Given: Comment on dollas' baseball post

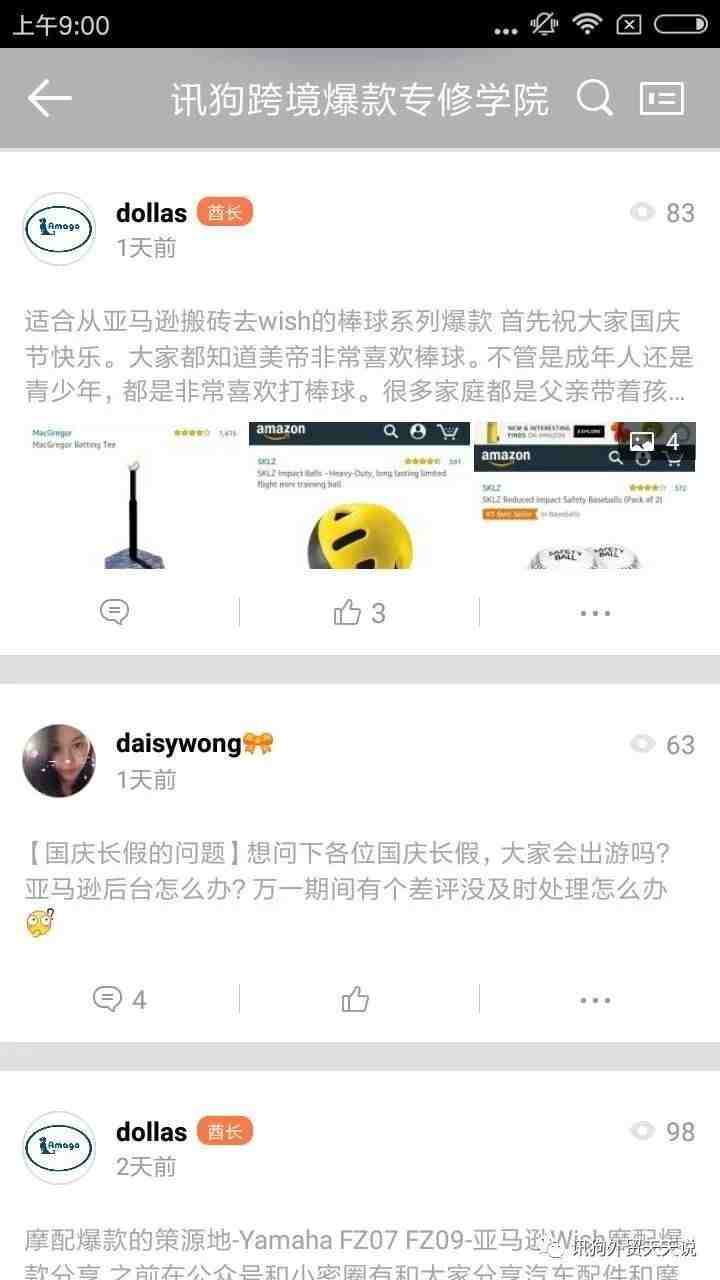Looking at the screenshot, I should [115, 612].
